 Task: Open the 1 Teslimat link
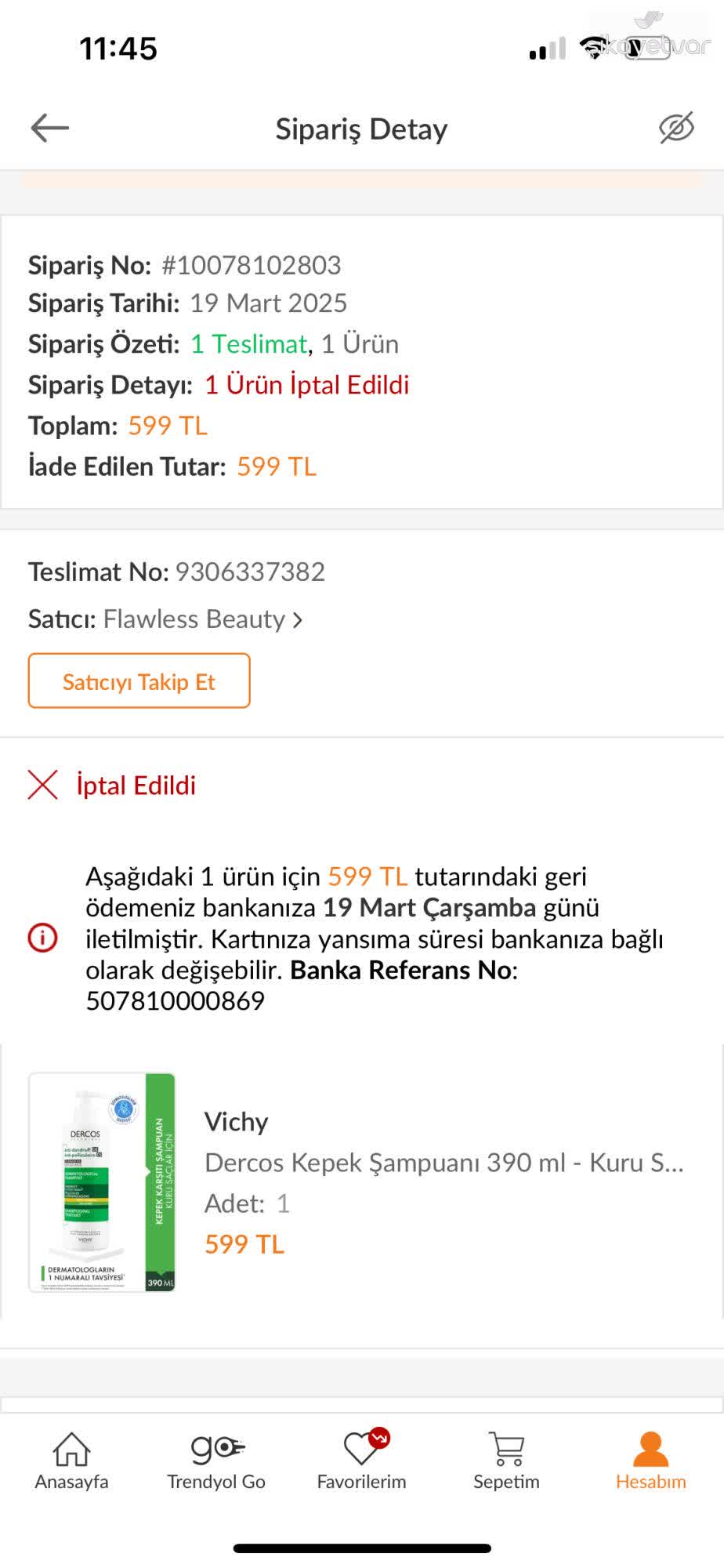tap(248, 343)
